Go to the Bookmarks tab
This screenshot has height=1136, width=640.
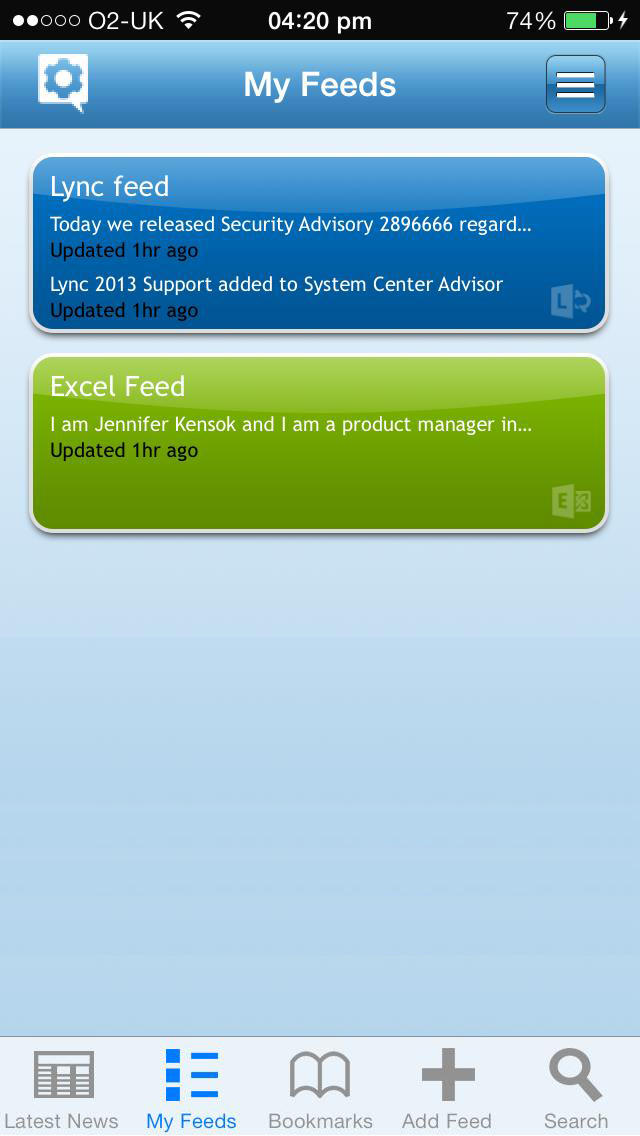320,1088
